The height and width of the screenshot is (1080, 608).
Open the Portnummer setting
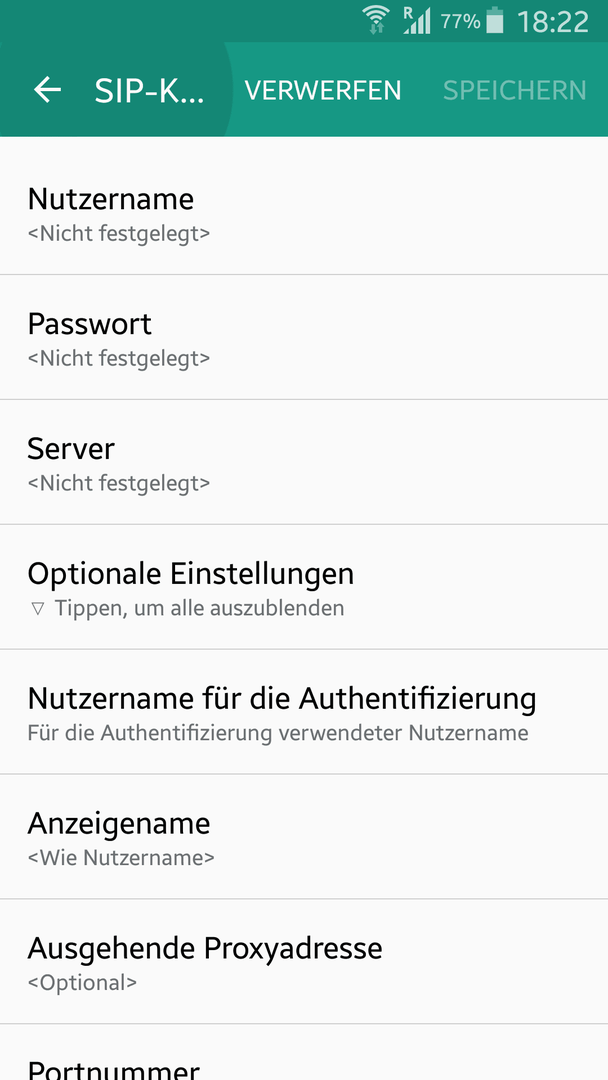pos(304,1052)
